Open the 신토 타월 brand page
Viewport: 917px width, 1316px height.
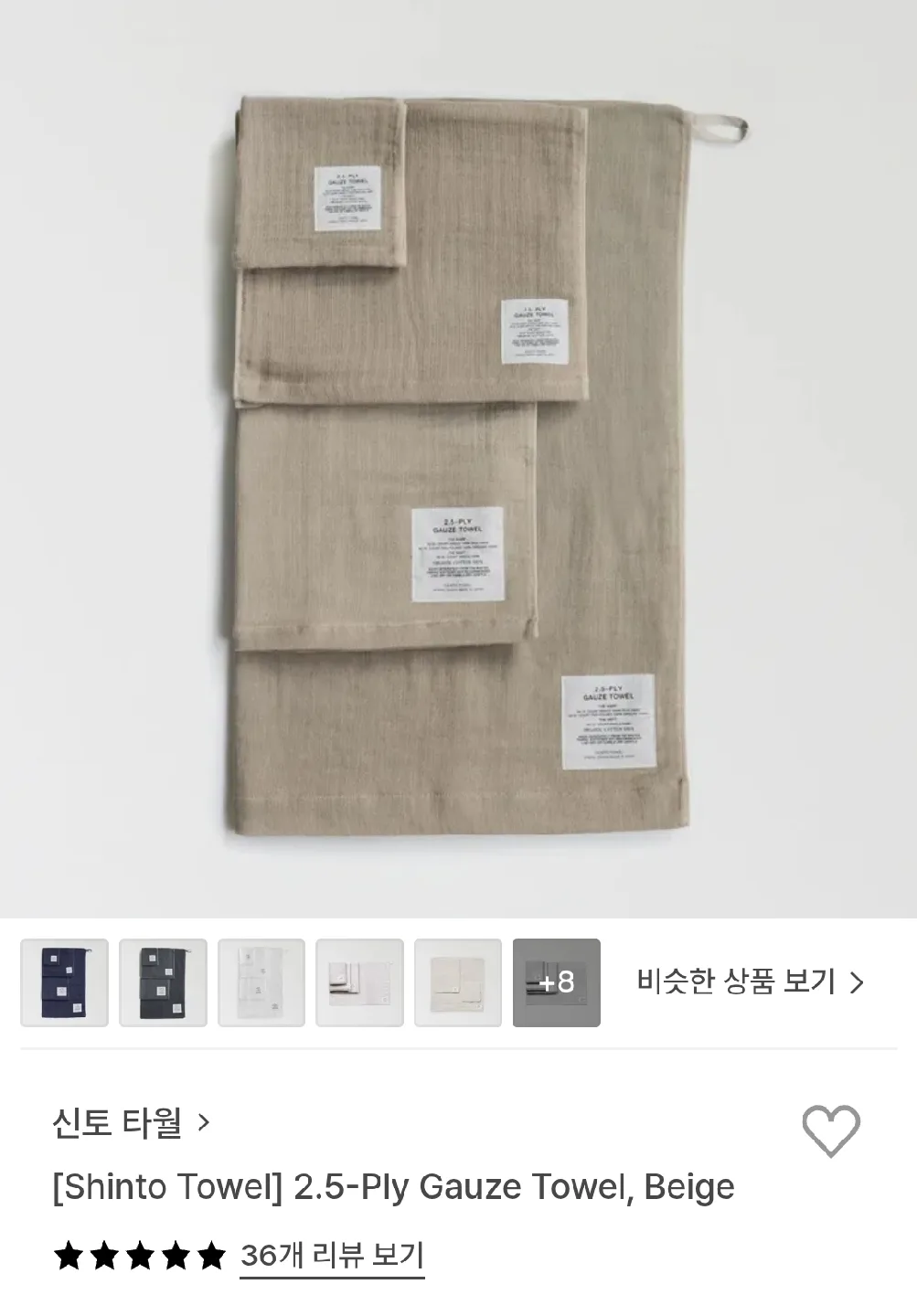pos(131,1122)
